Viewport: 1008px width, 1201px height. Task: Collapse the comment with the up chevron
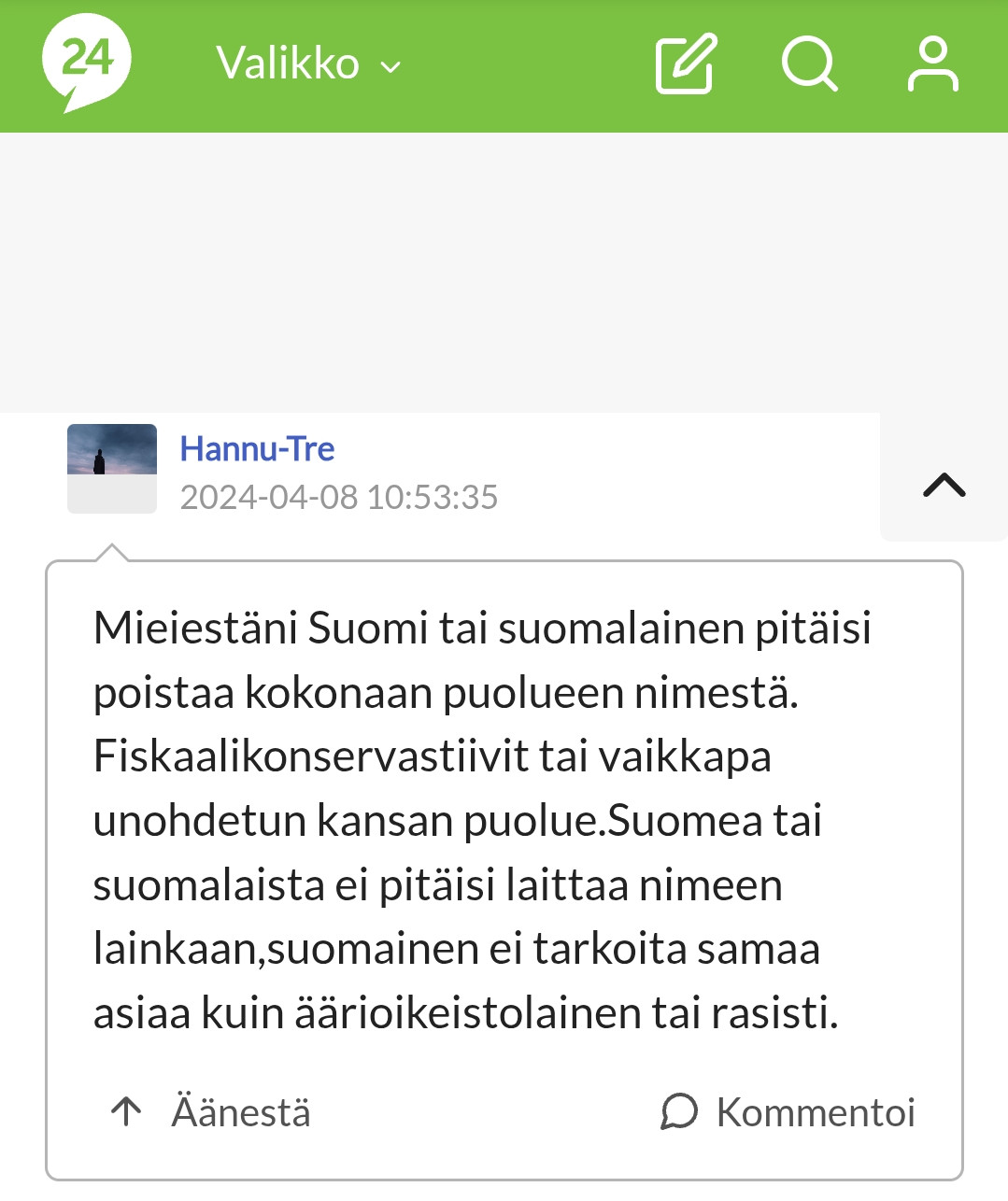[x=944, y=485]
